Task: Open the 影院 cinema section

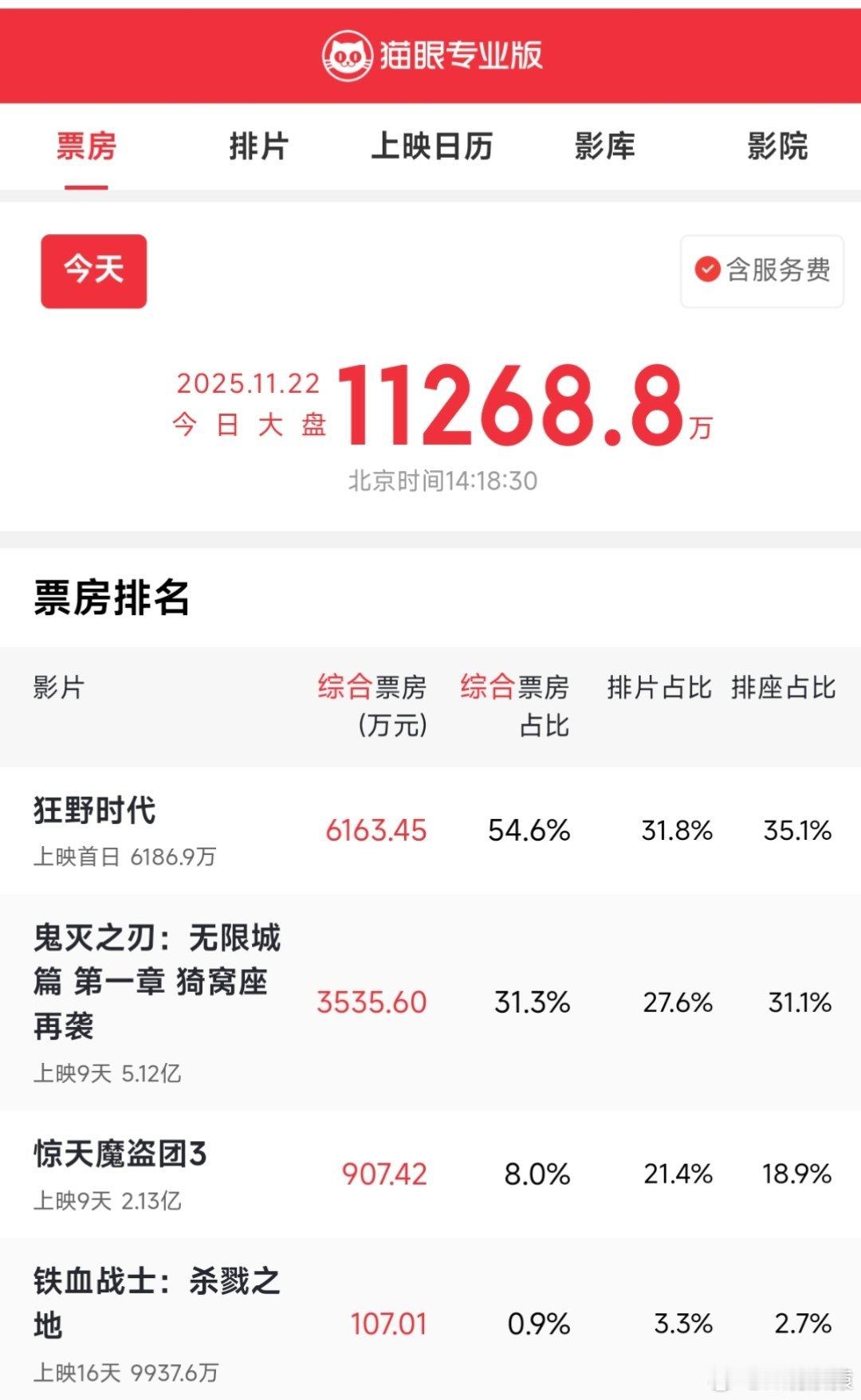Action: 779,146
